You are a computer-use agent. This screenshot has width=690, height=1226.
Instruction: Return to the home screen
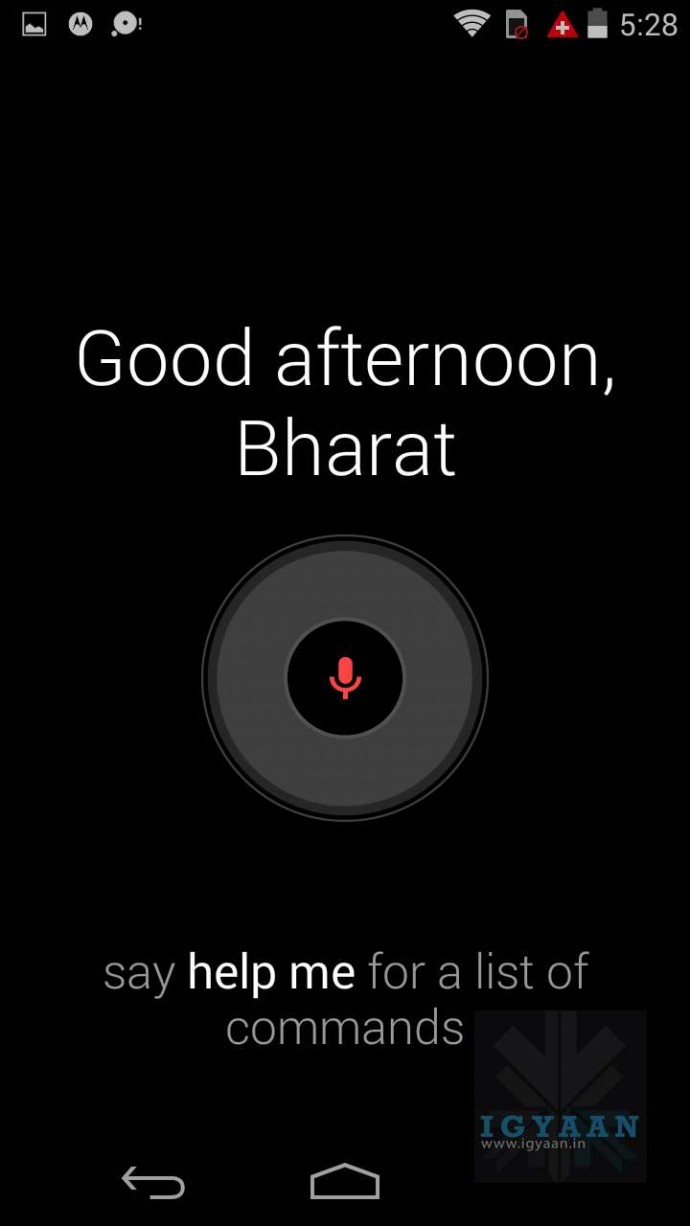(345, 1182)
